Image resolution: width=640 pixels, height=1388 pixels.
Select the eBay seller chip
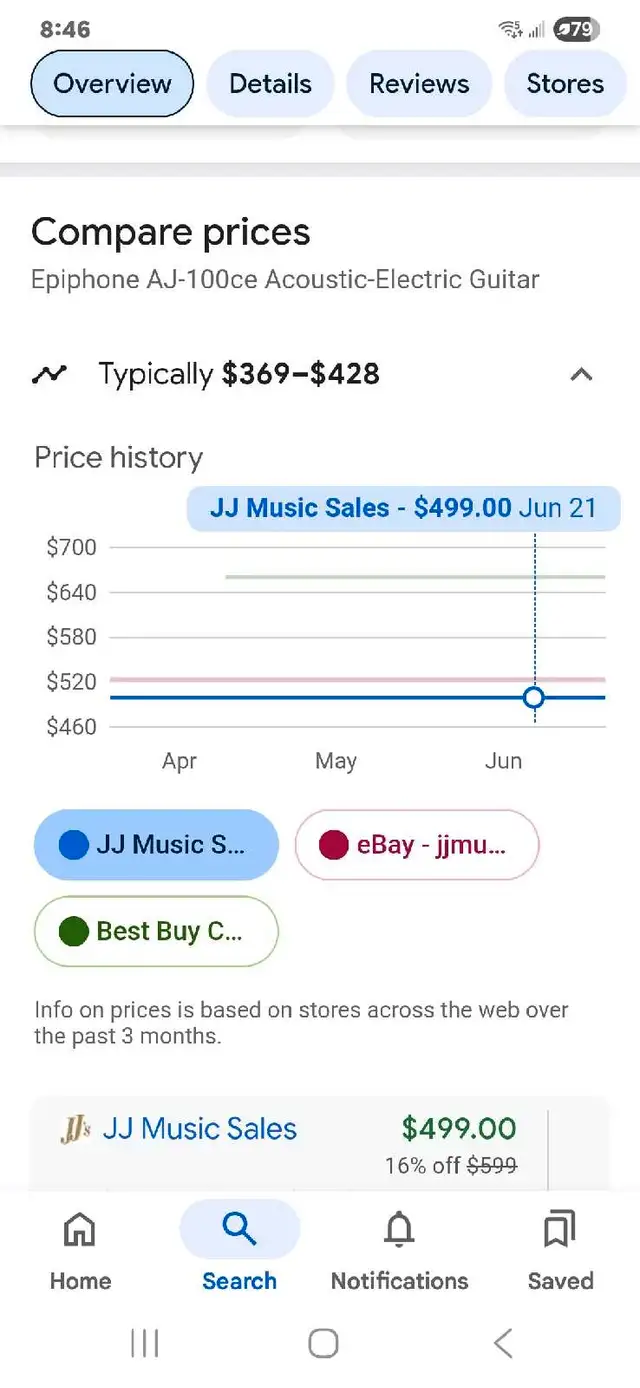pos(417,845)
